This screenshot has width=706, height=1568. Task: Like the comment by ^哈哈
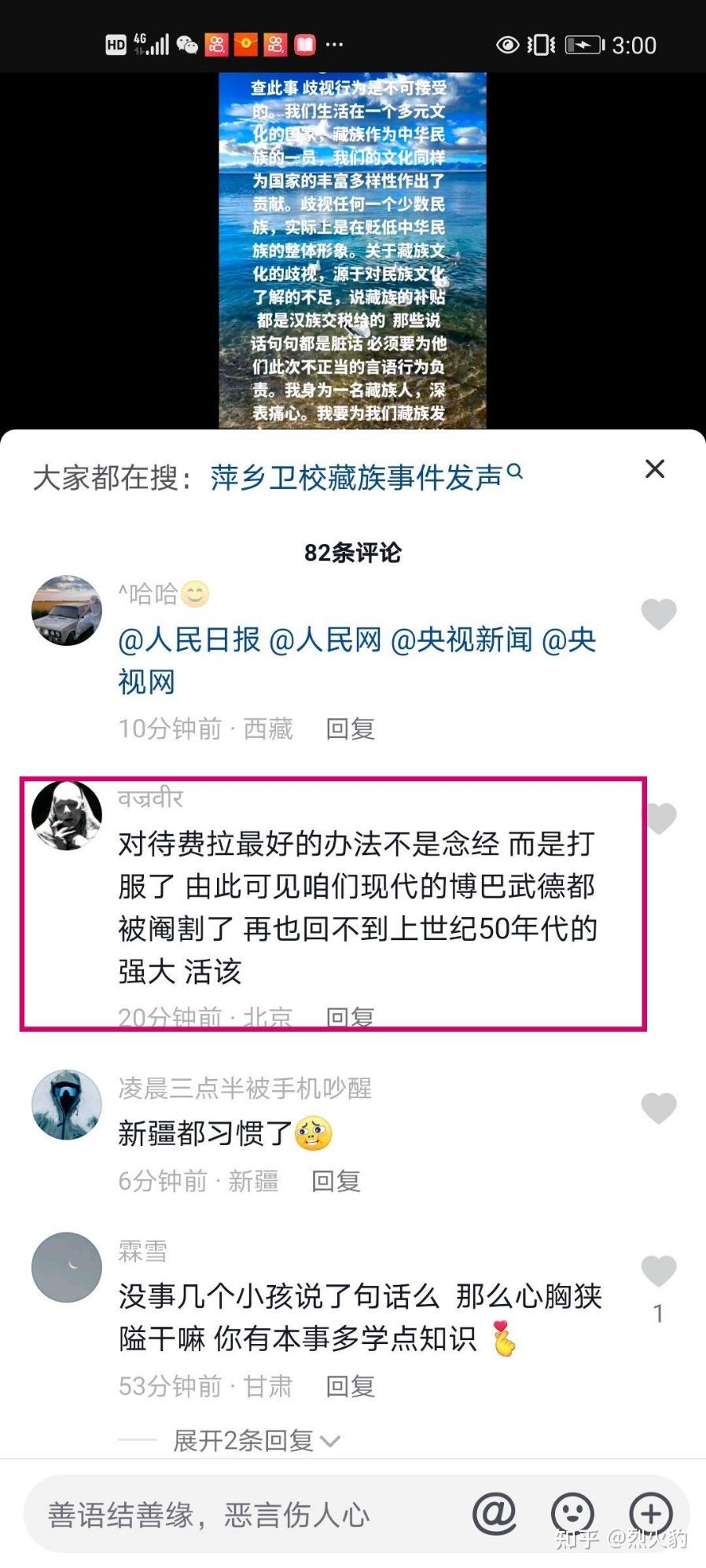coord(659,614)
